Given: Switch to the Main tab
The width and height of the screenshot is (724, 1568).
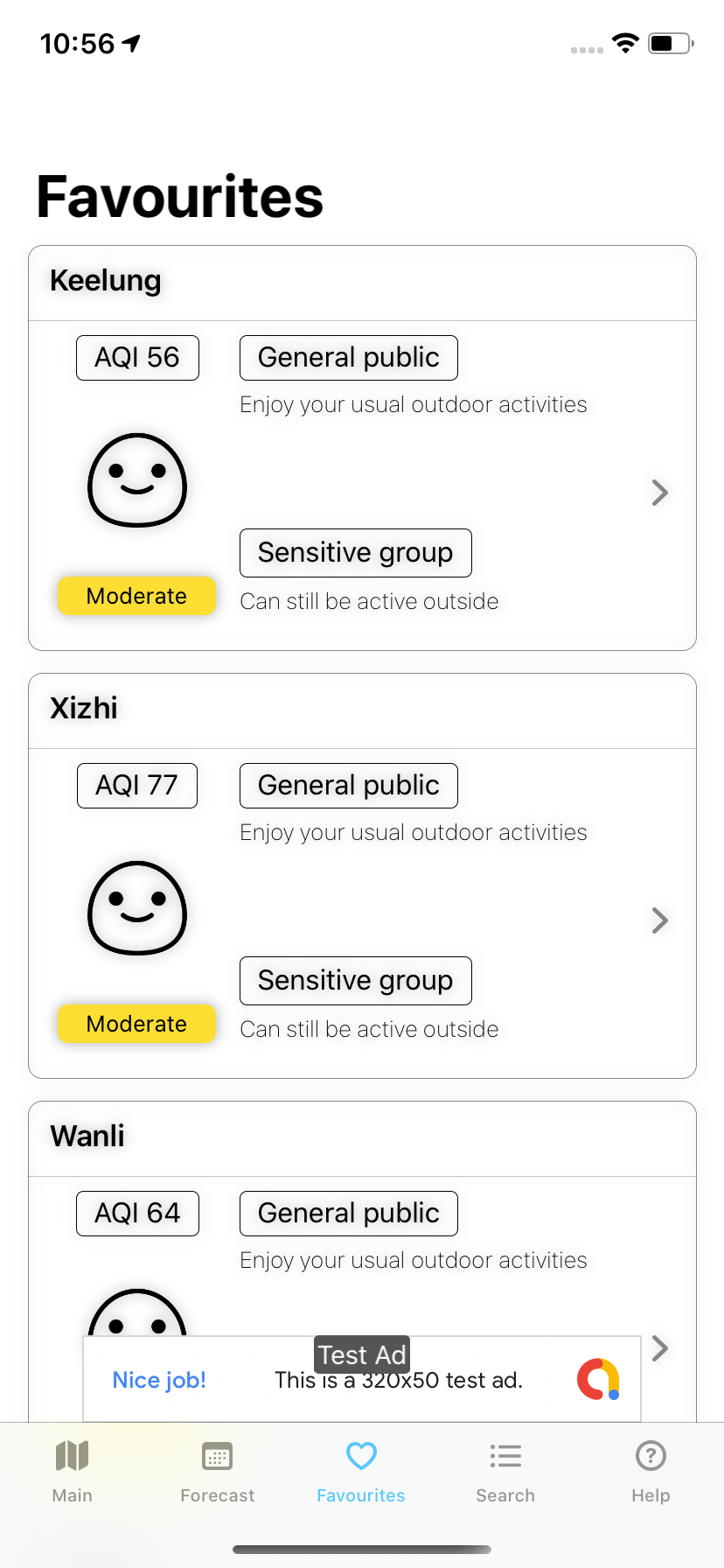Looking at the screenshot, I should (x=72, y=1472).
